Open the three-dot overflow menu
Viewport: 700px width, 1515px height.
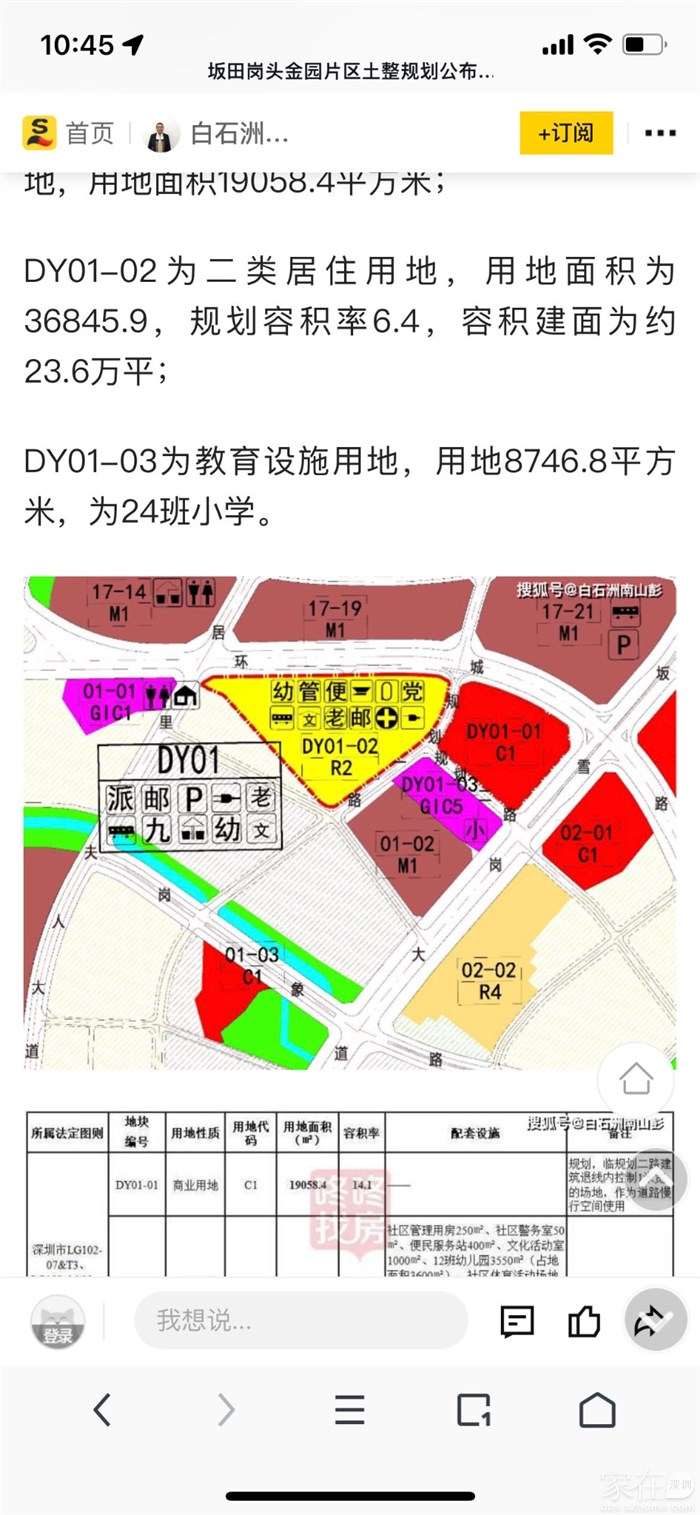click(661, 133)
